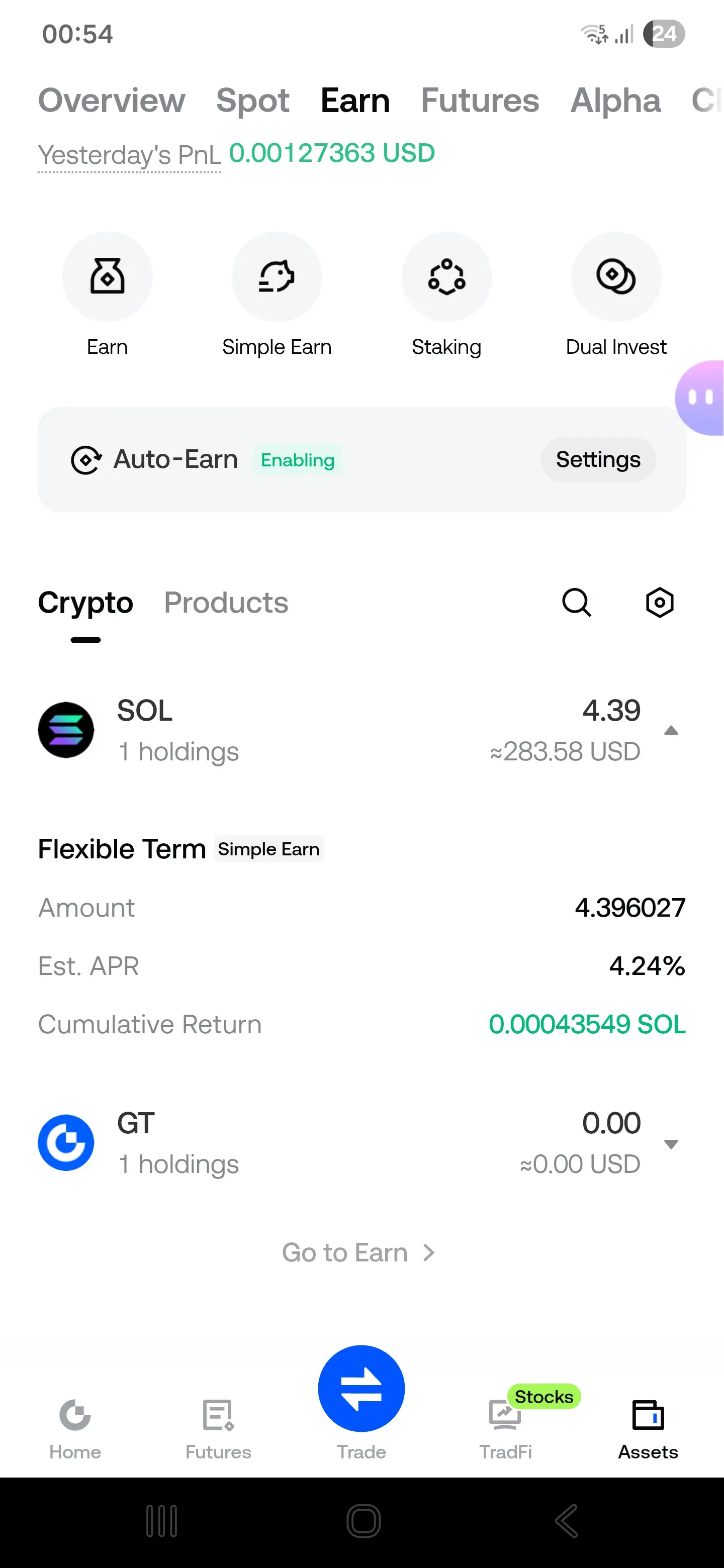Switch to the Alpha tab
The width and height of the screenshot is (724, 1568).
(615, 101)
